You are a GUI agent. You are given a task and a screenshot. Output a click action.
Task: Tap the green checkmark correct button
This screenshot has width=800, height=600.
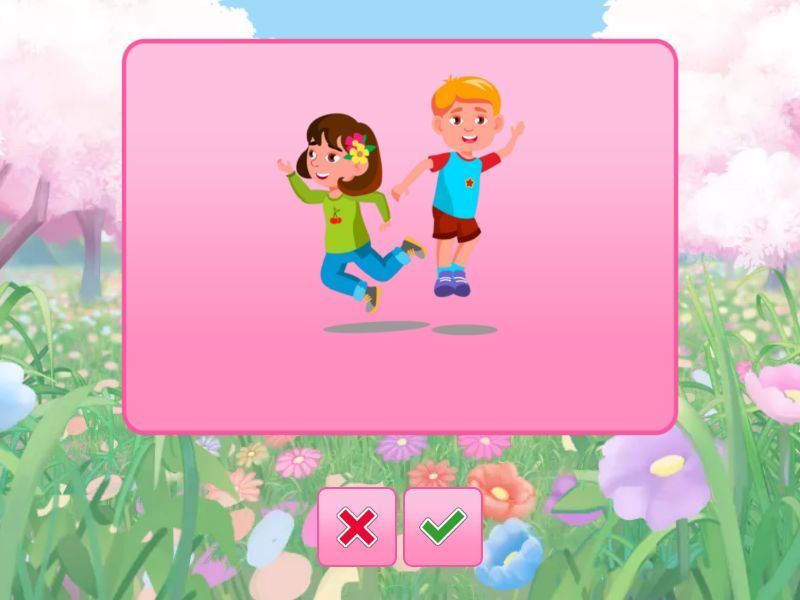coord(443,527)
